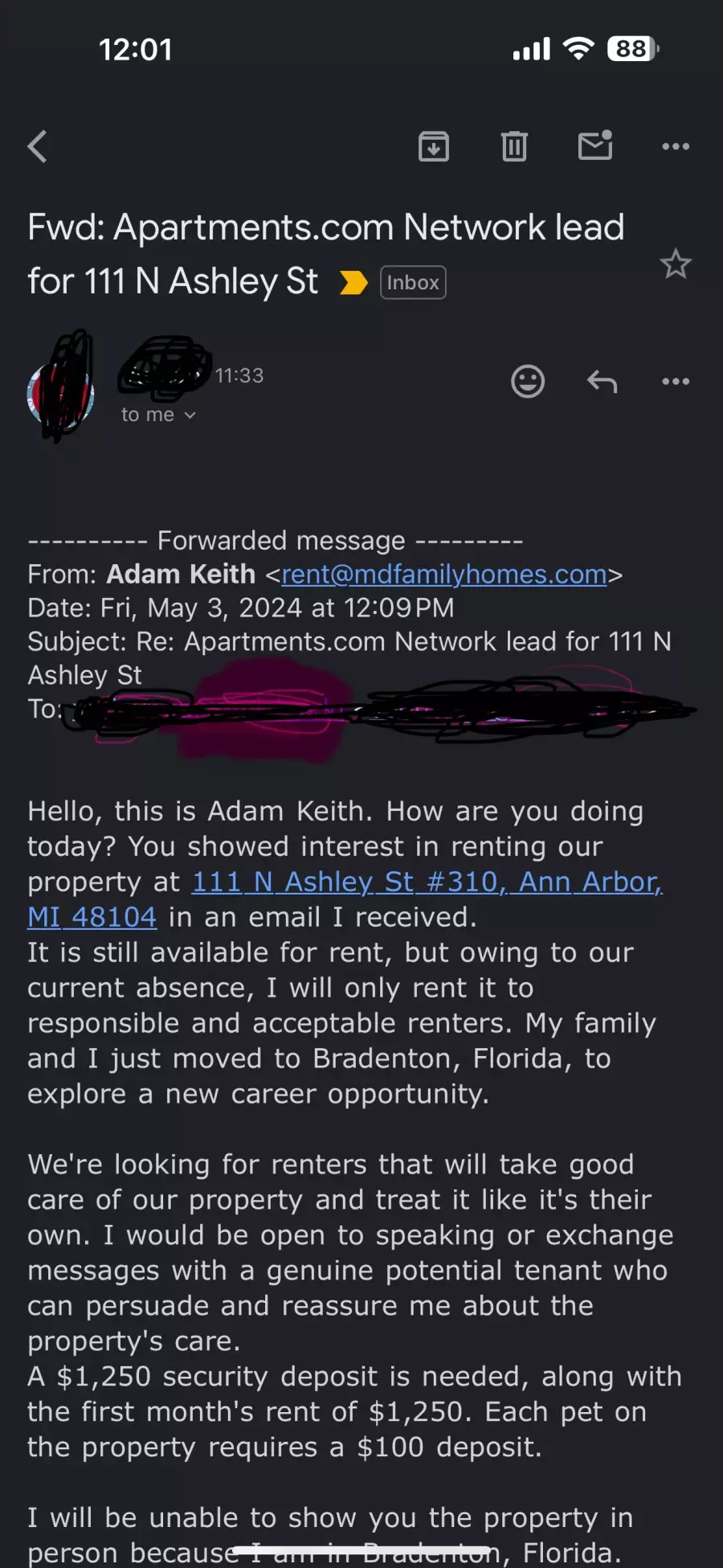The image size is (723, 1568).
Task: Star this email conversation
Action: point(676,264)
